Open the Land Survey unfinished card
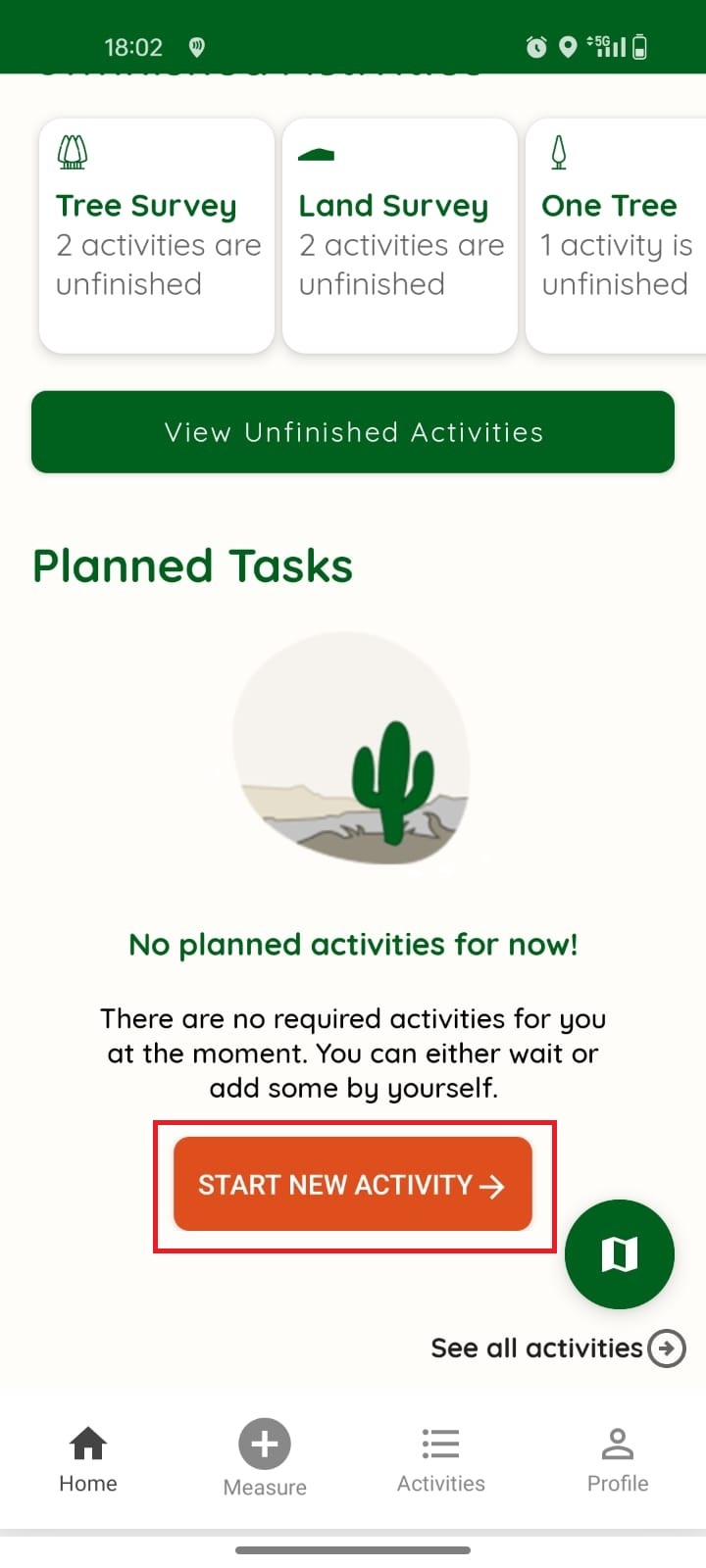This screenshot has height=1568, width=706. (400, 235)
